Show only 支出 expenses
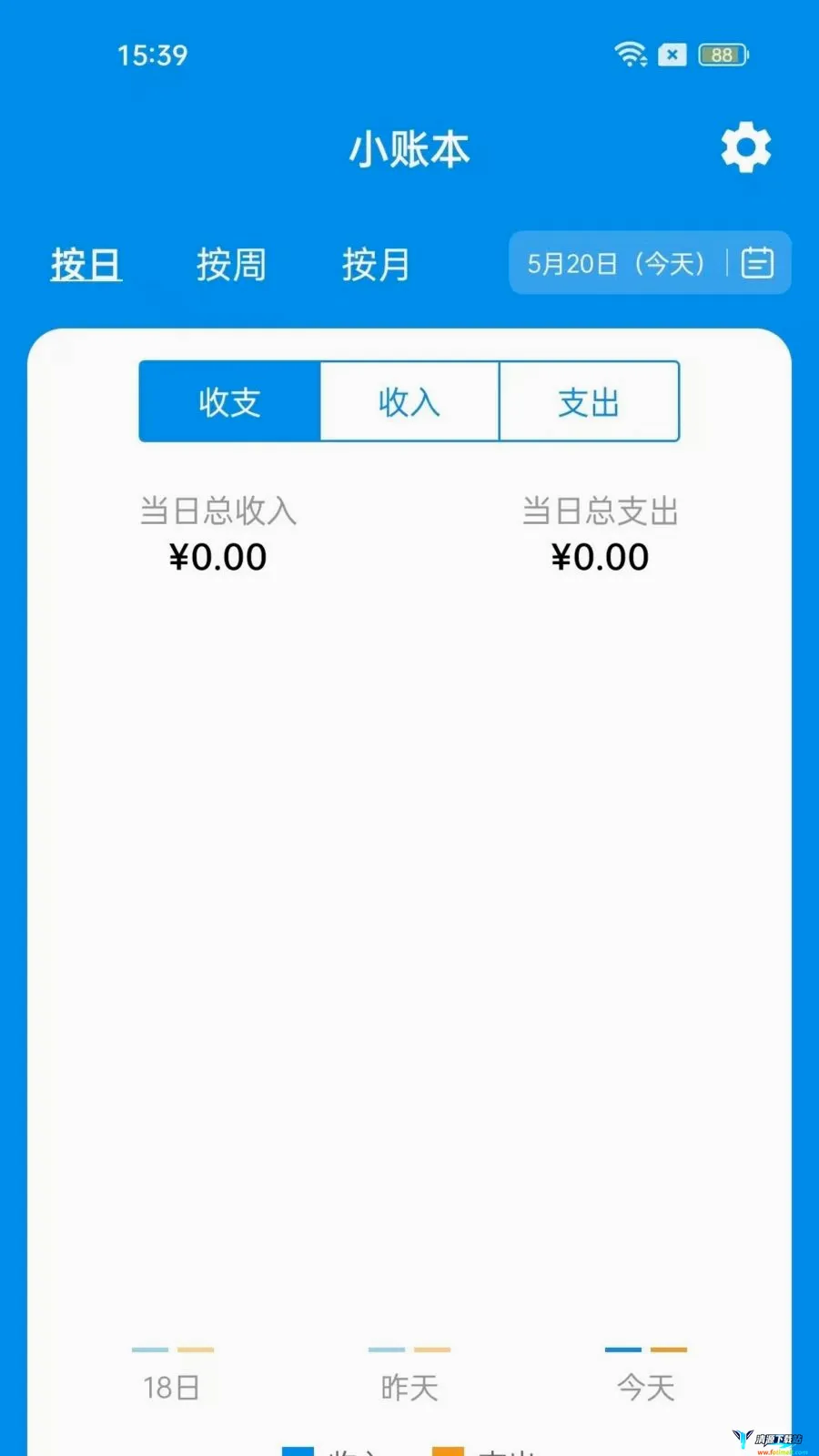 (x=589, y=401)
